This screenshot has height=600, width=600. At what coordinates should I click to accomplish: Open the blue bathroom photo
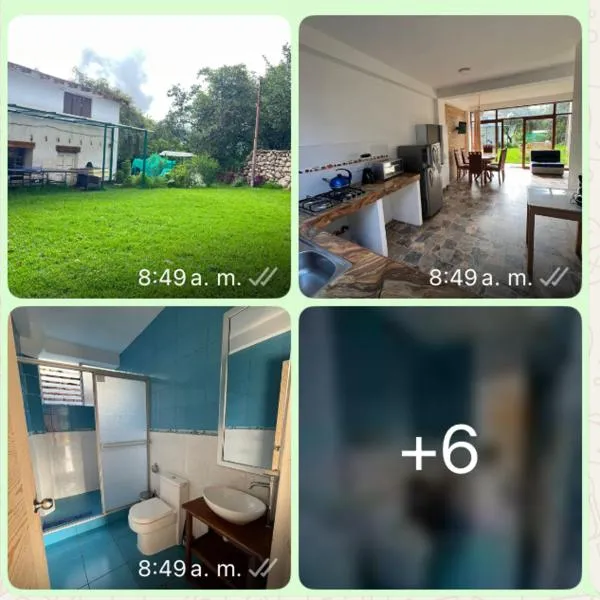149,447
